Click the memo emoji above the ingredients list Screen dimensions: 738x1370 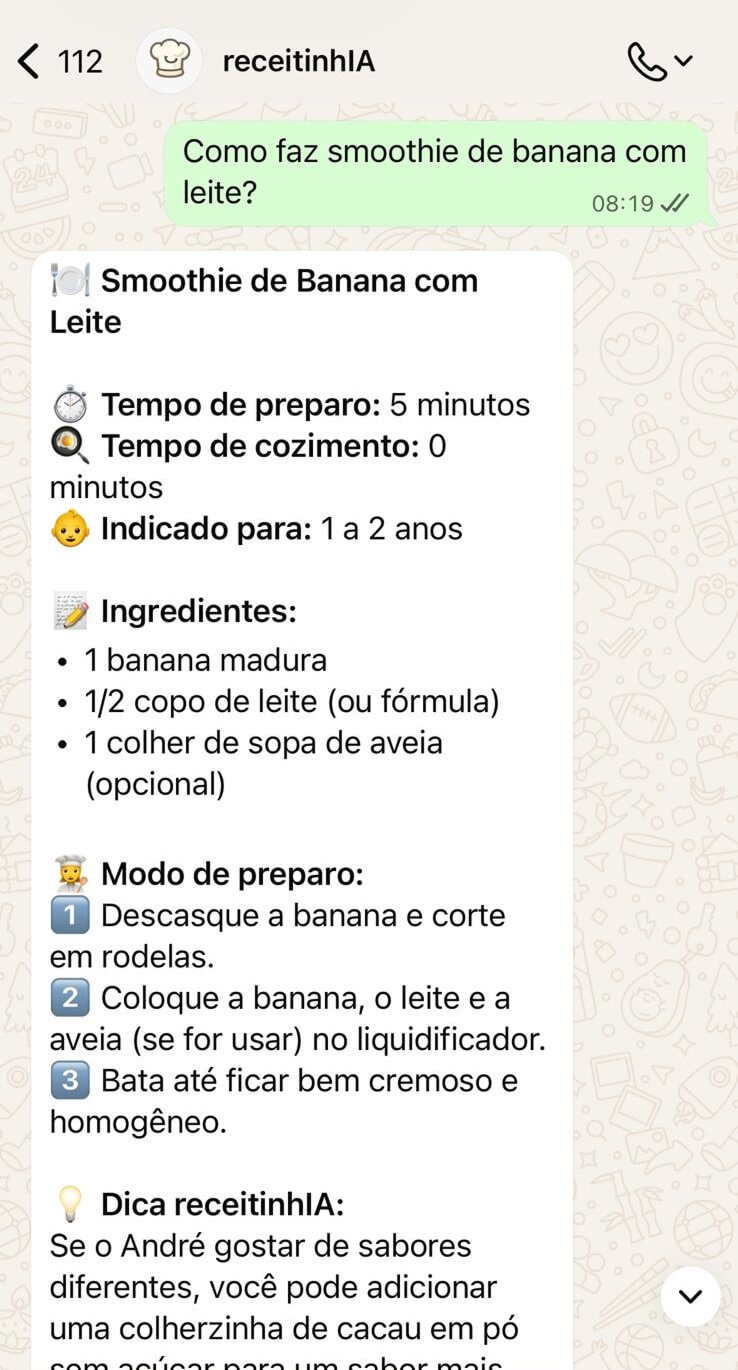(x=68, y=611)
